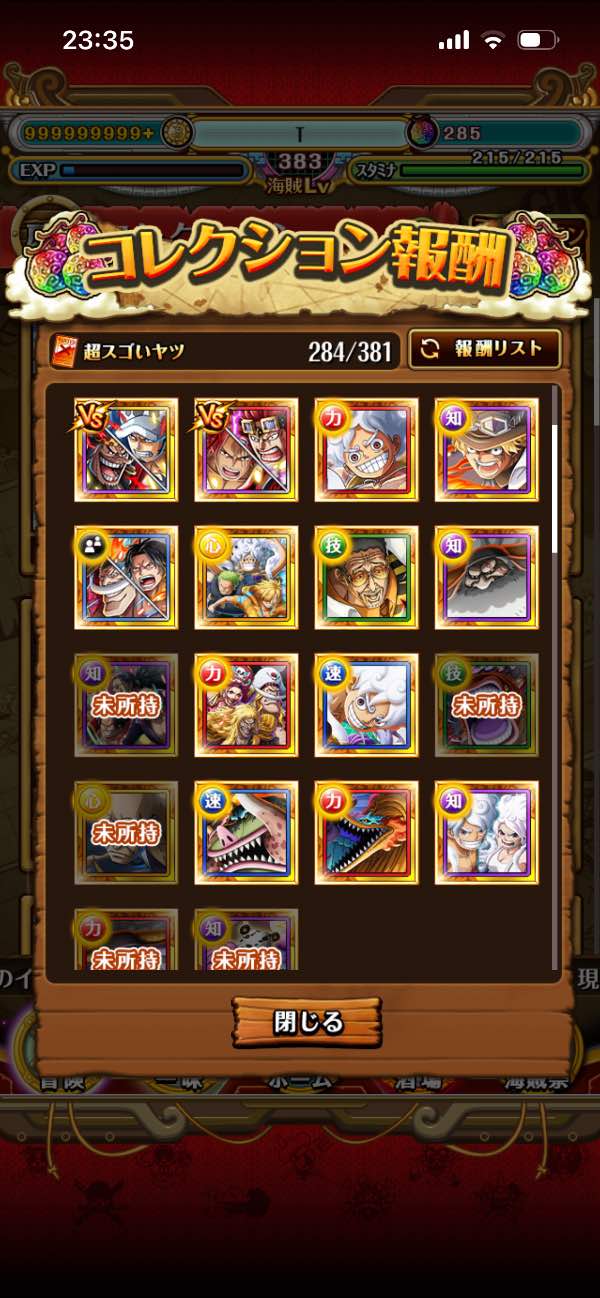
Task: View the unowned 心 未所持 character tile
Action: tap(126, 833)
